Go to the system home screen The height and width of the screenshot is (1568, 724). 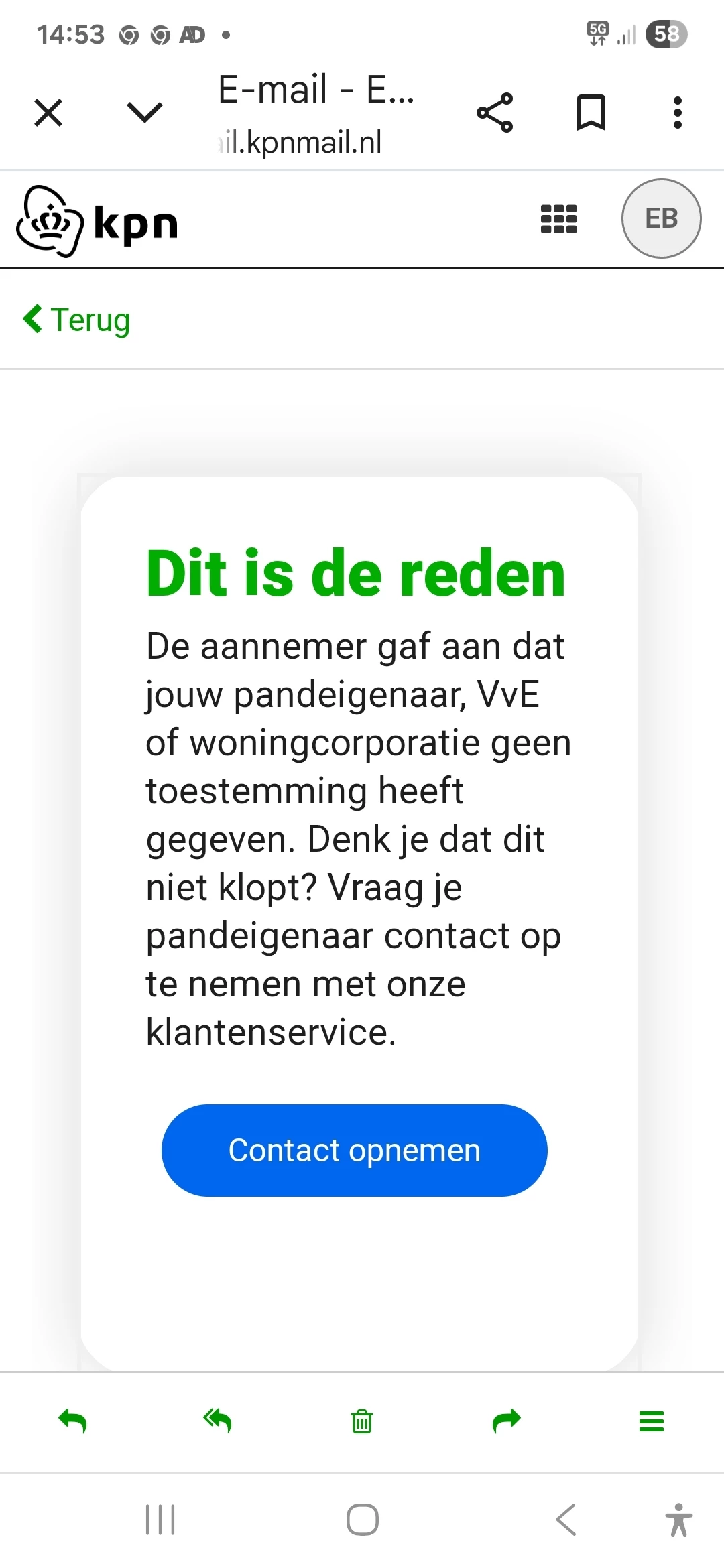362,1519
